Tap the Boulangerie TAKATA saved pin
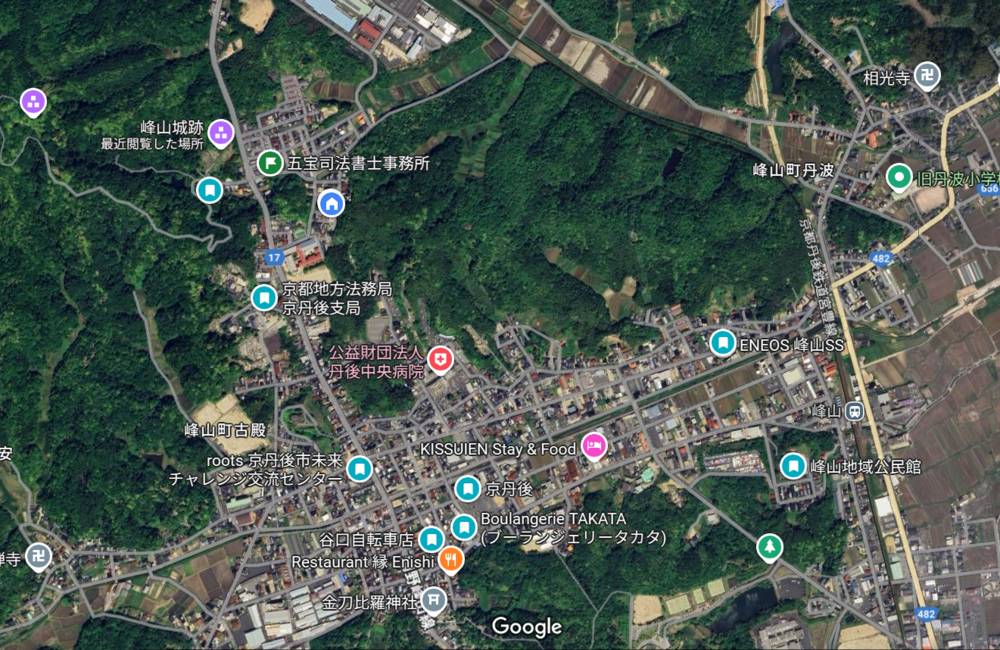This screenshot has width=1000, height=650. 463,526
